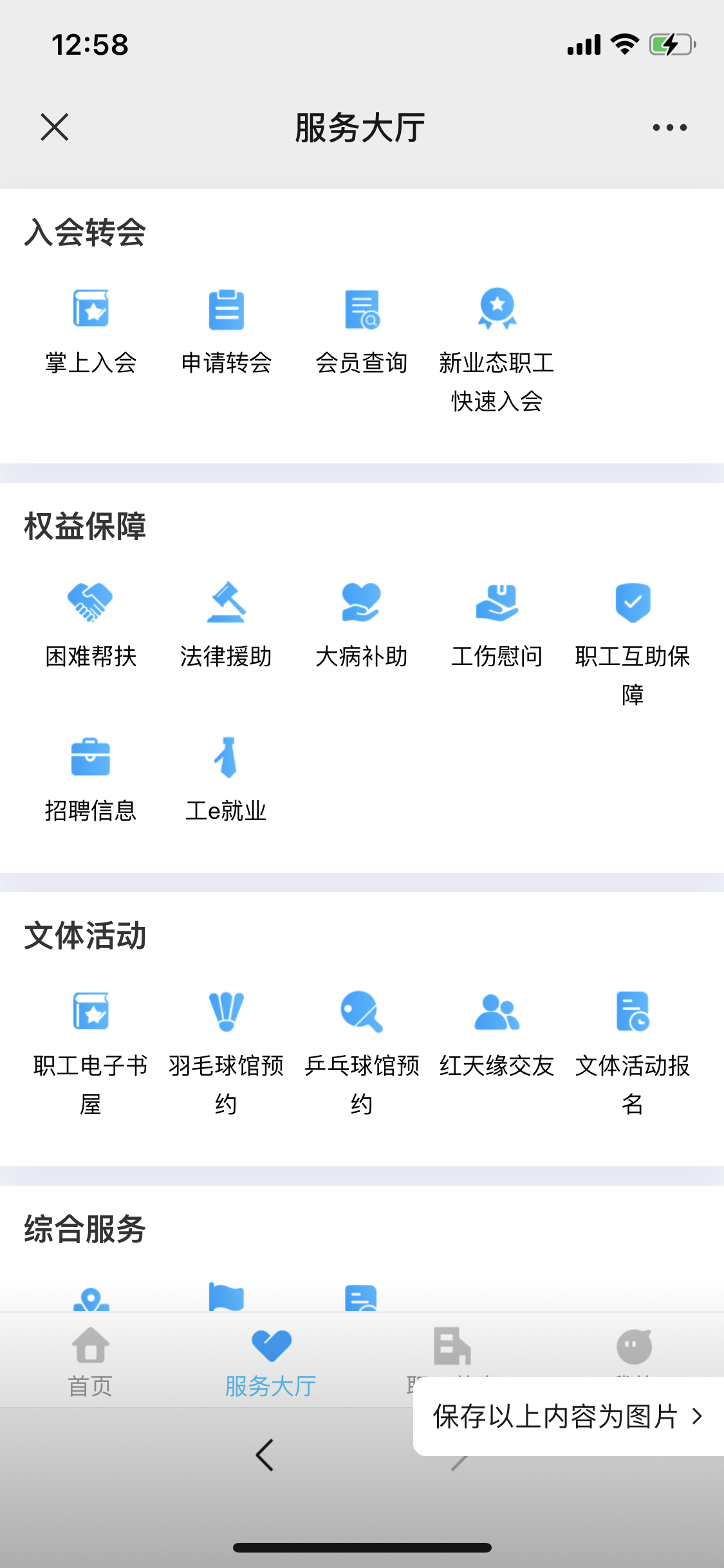
Task: Open 乒乓球馆预约
Action: pyautogui.click(x=362, y=1053)
